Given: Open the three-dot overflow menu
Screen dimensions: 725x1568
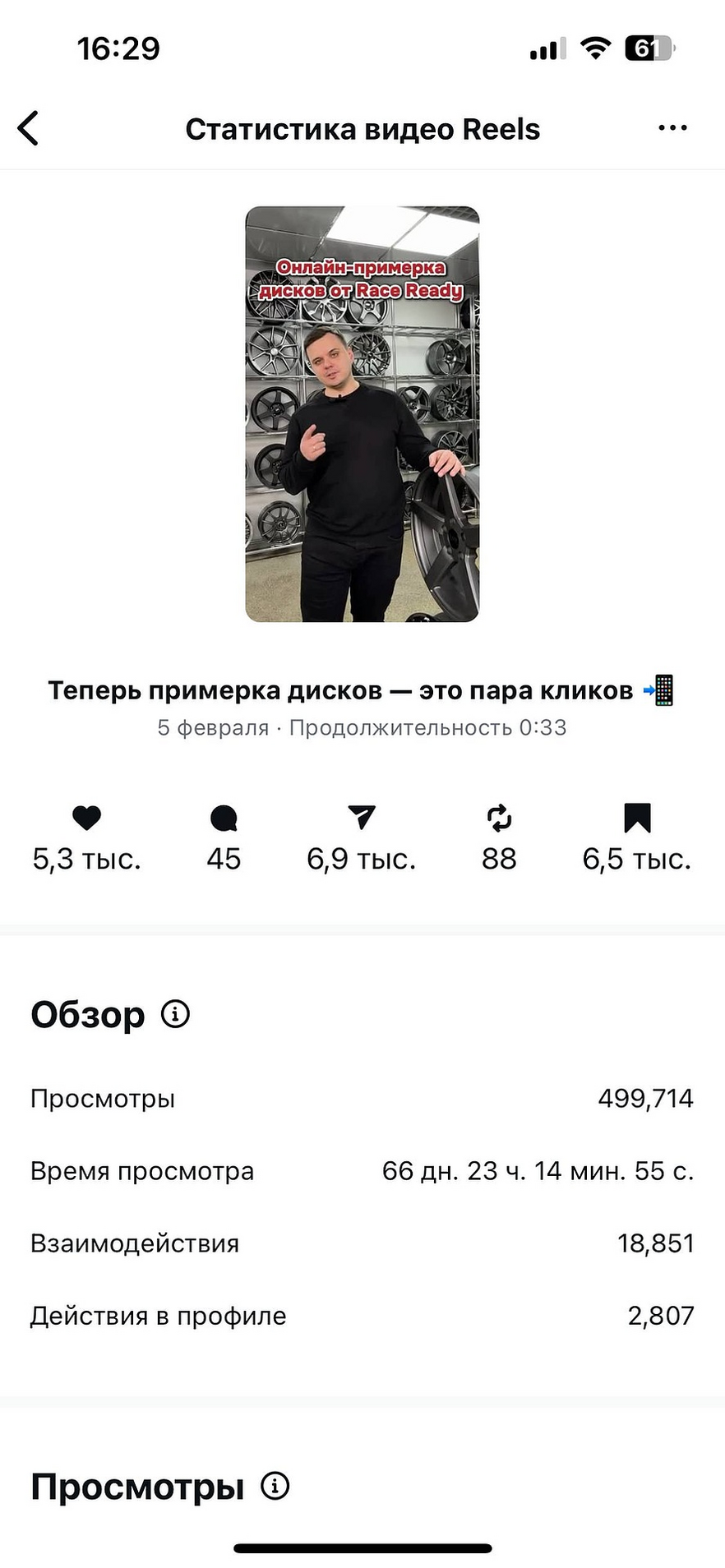Looking at the screenshot, I should pyautogui.click(x=672, y=128).
